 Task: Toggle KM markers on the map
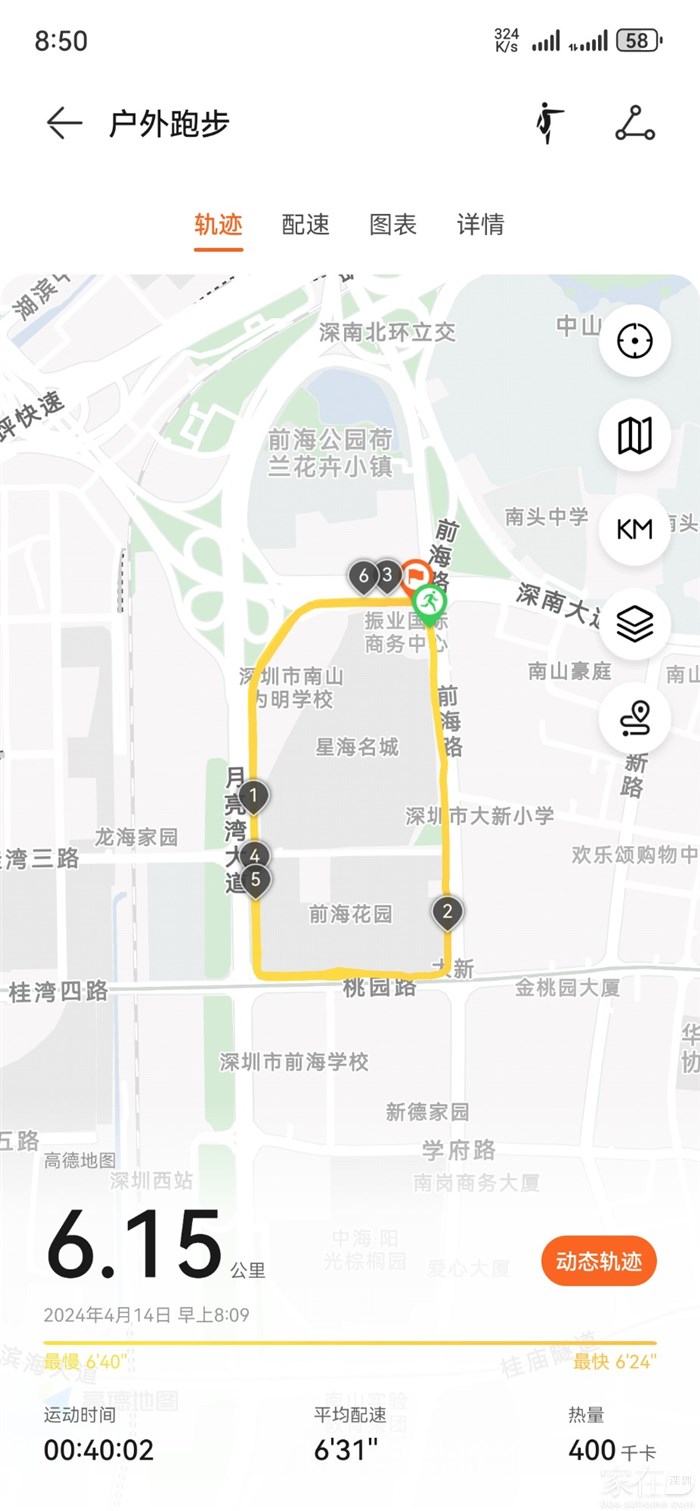(634, 529)
